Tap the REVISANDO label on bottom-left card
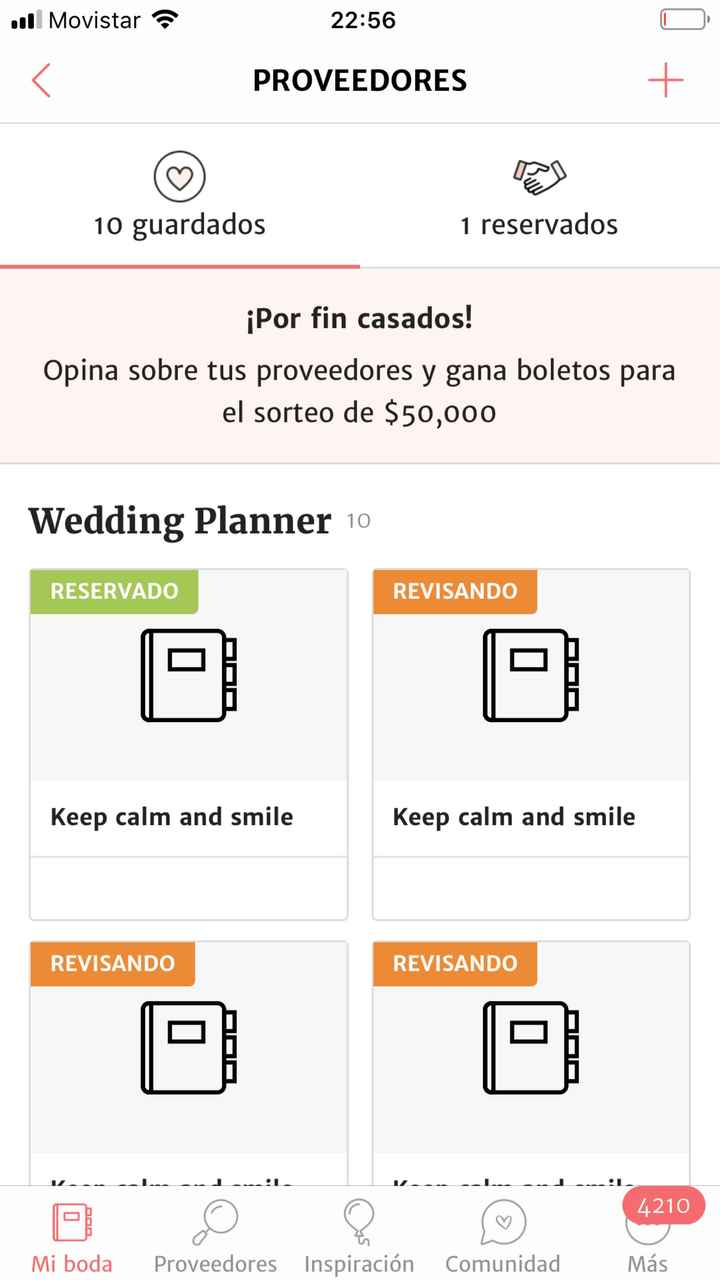 (x=113, y=963)
